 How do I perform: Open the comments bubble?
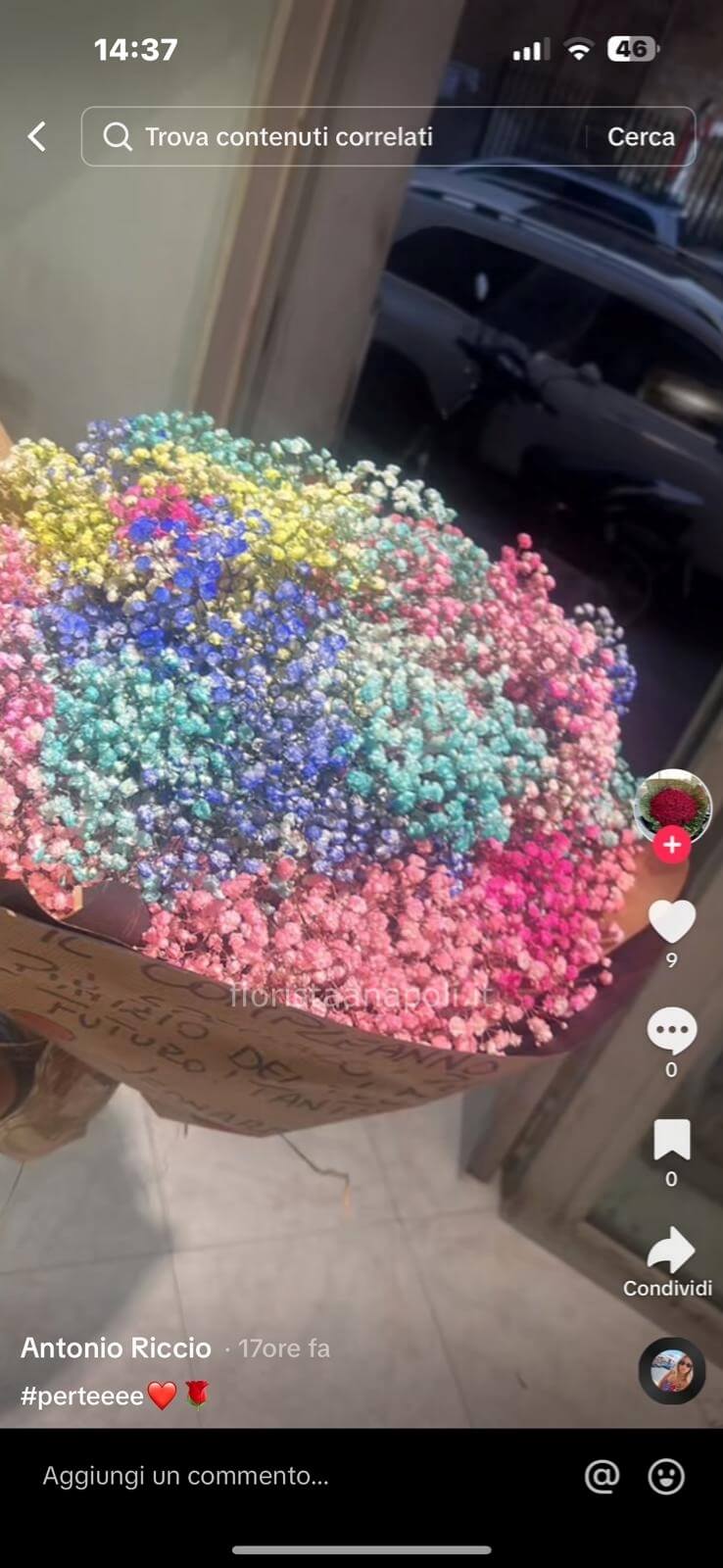pos(672,1030)
